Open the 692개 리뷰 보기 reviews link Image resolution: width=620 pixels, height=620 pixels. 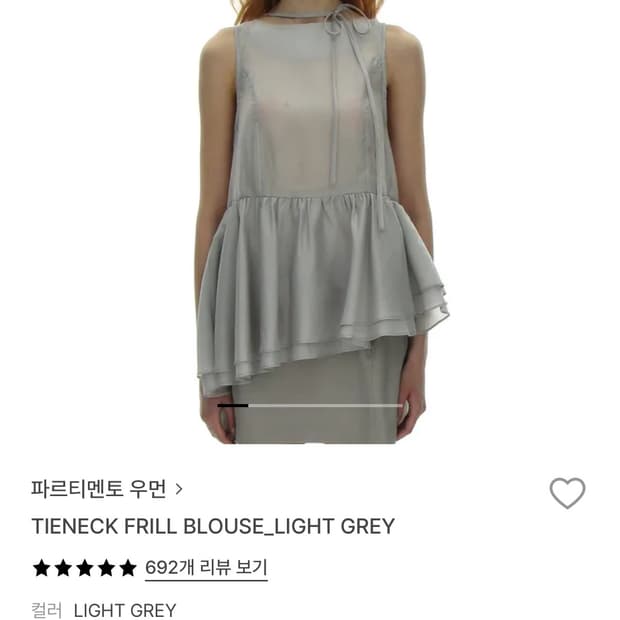[206, 568]
